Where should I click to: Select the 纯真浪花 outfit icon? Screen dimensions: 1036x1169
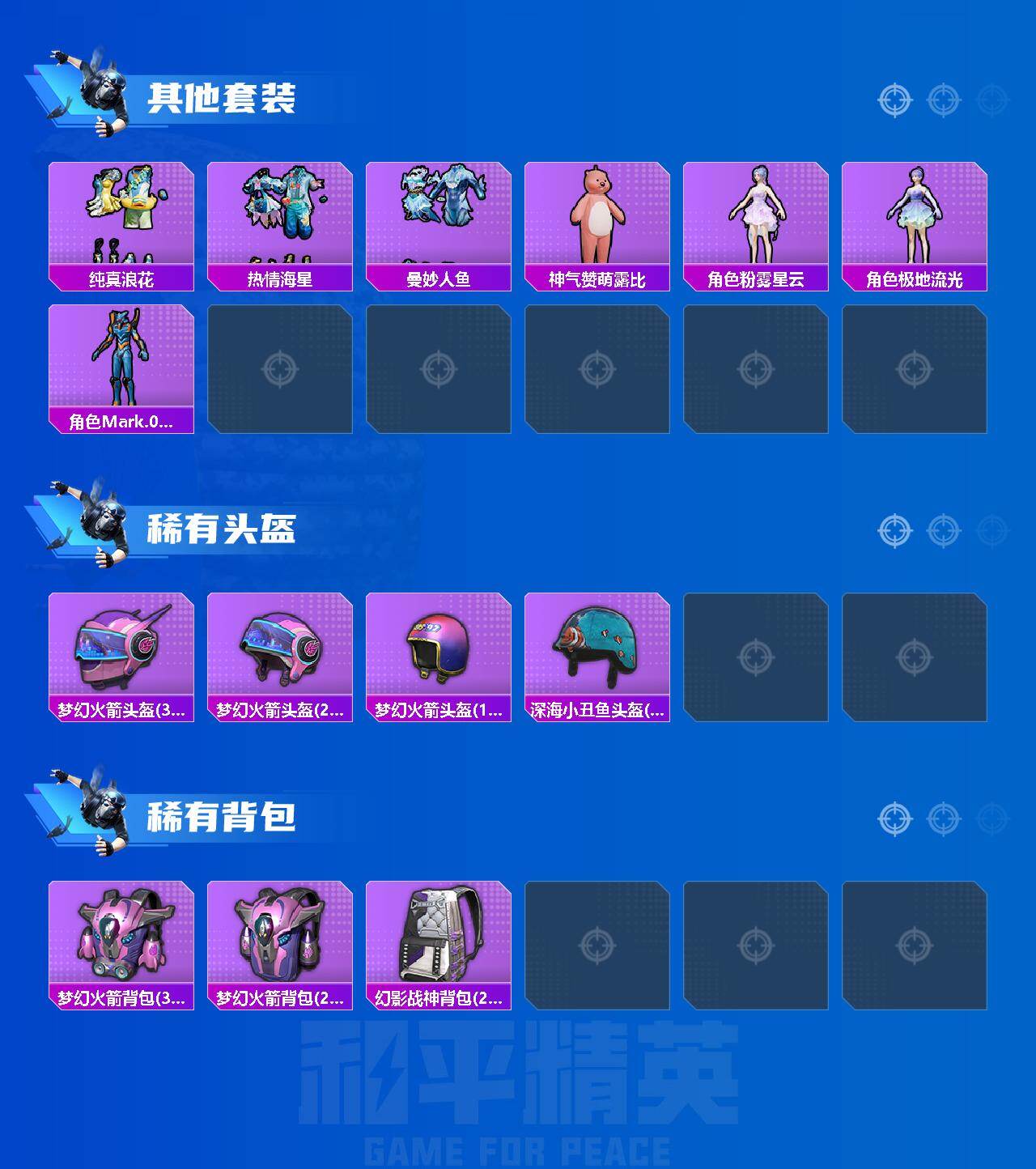click(x=120, y=219)
